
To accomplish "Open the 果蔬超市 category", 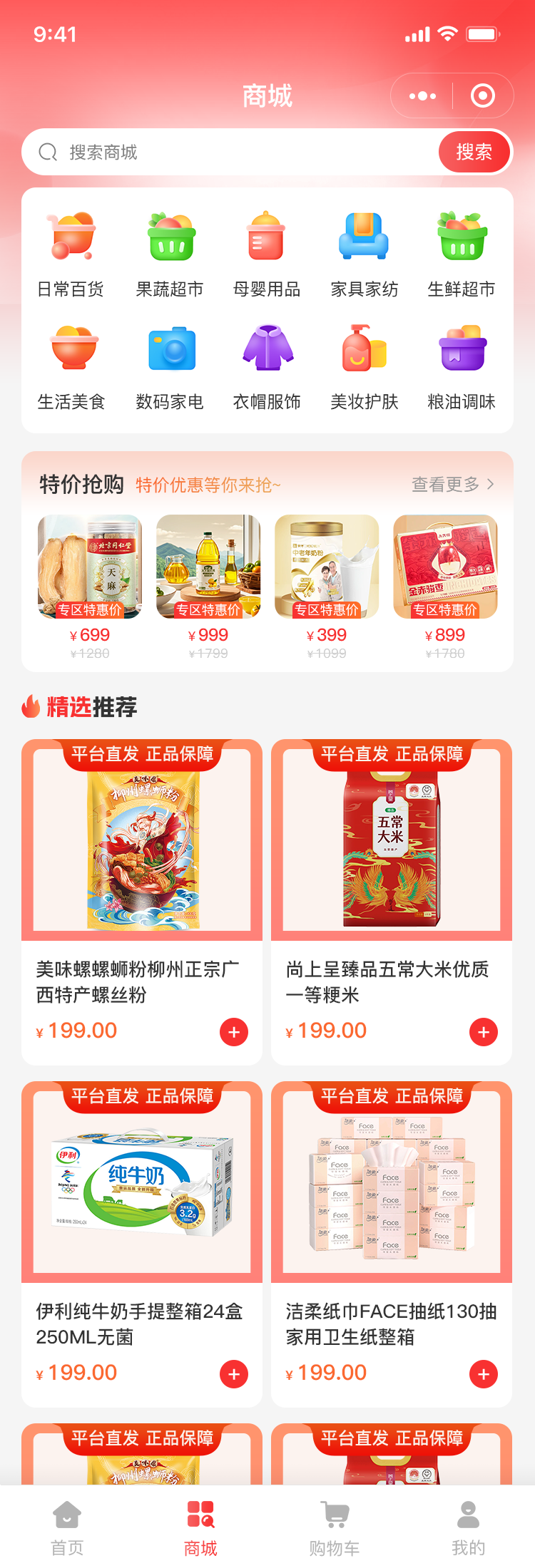I will (x=170, y=254).
